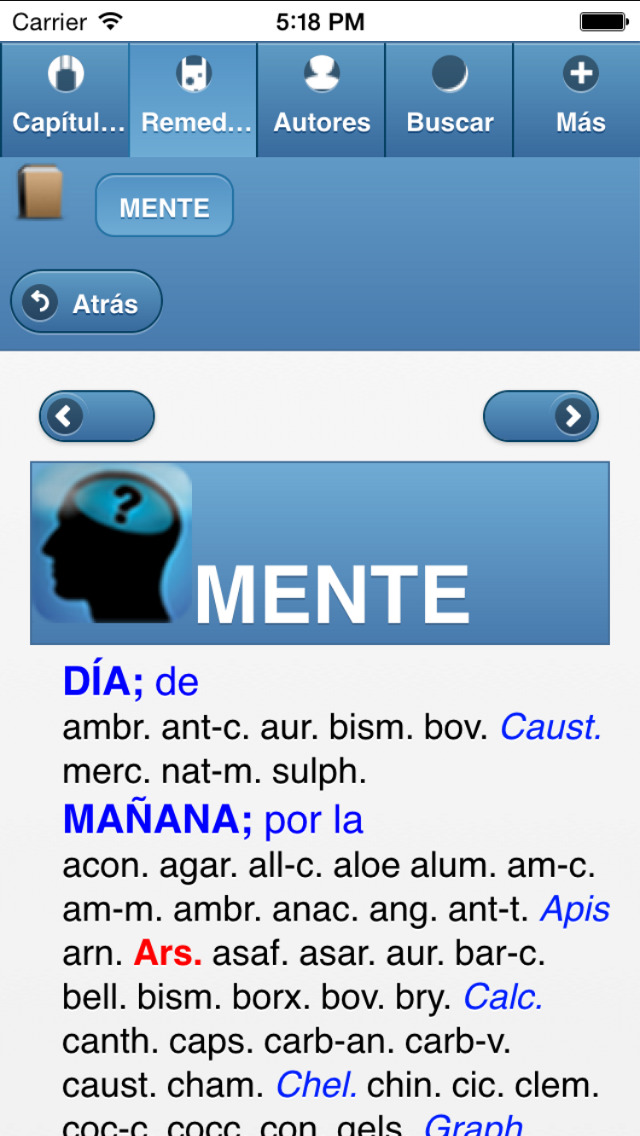This screenshot has height=1136, width=640.
Task: Open the Más tab
Action: point(578,99)
